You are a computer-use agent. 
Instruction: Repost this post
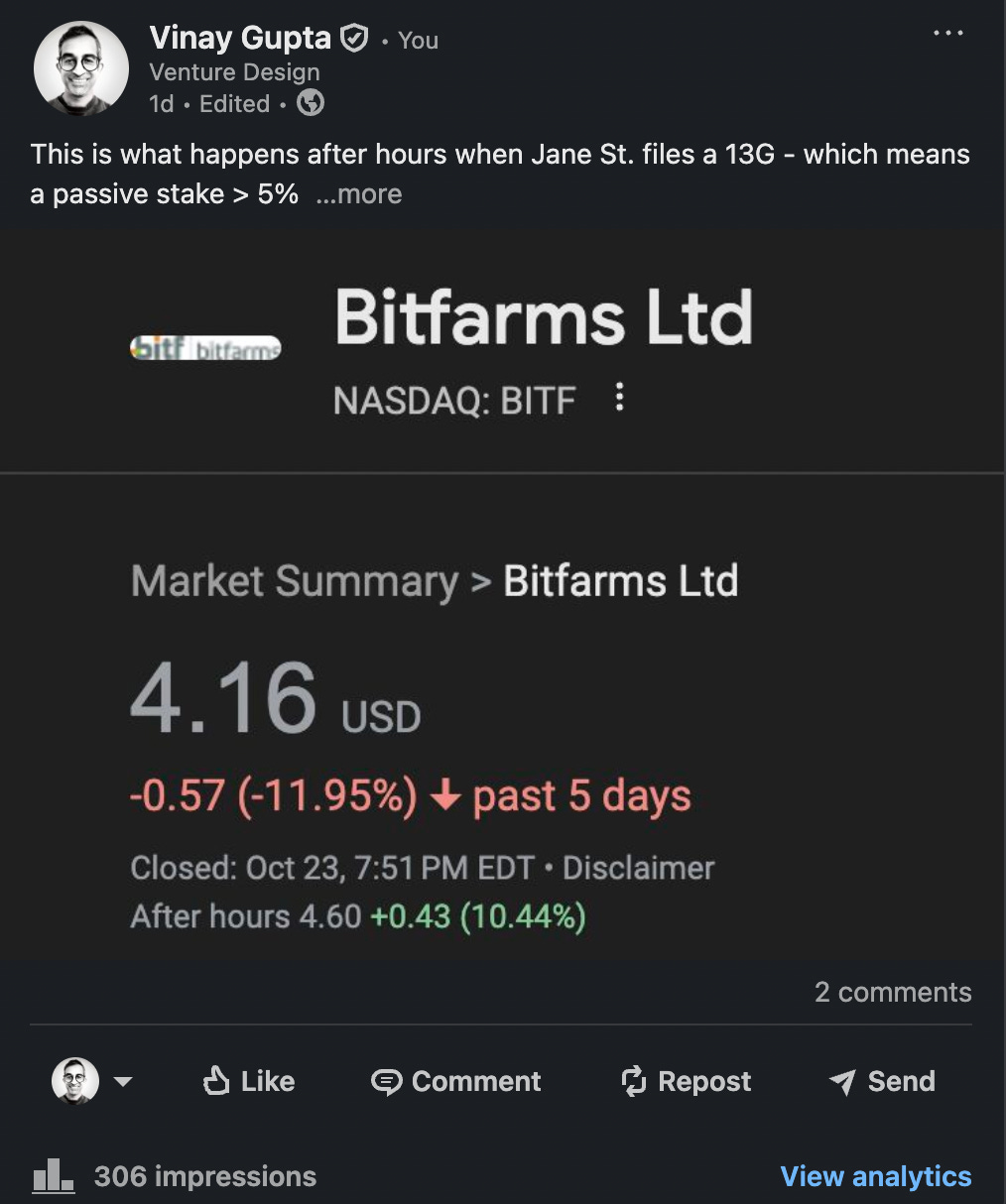pyautogui.click(x=686, y=1081)
